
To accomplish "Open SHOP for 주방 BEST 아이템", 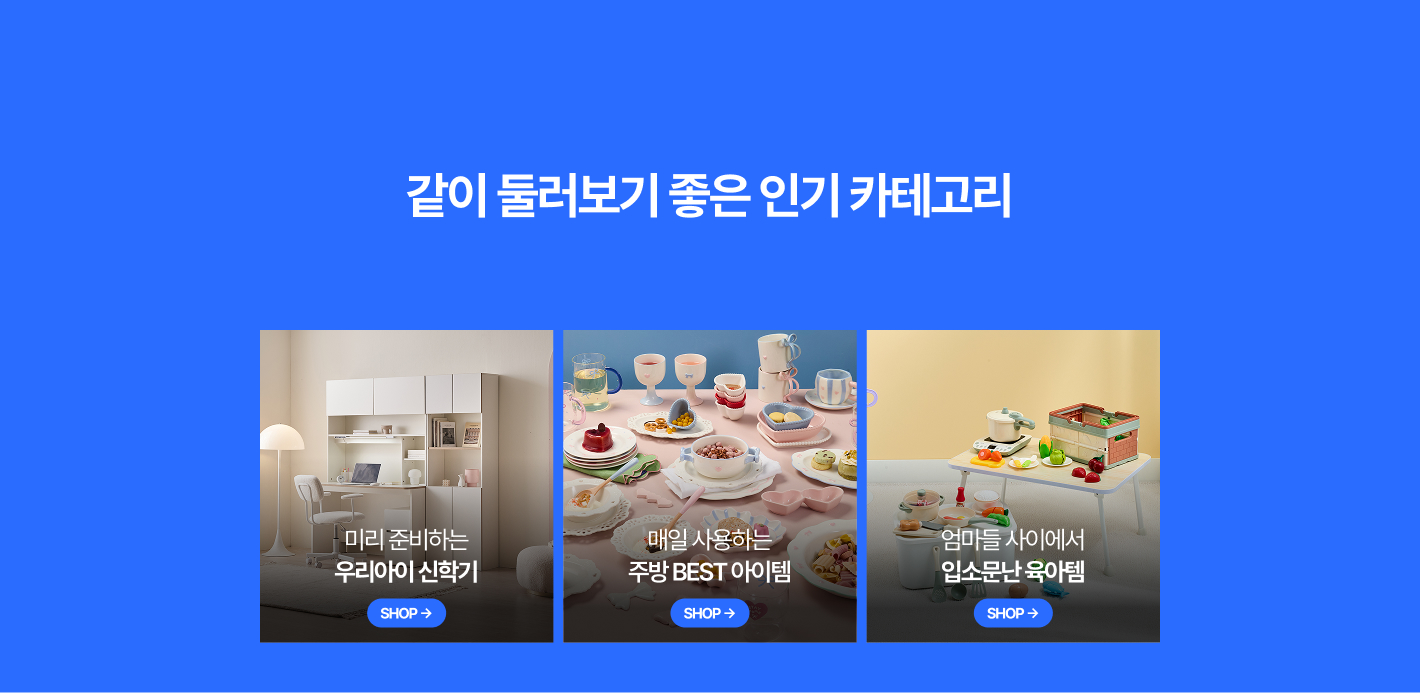I will pyautogui.click(x=709, y=613).
